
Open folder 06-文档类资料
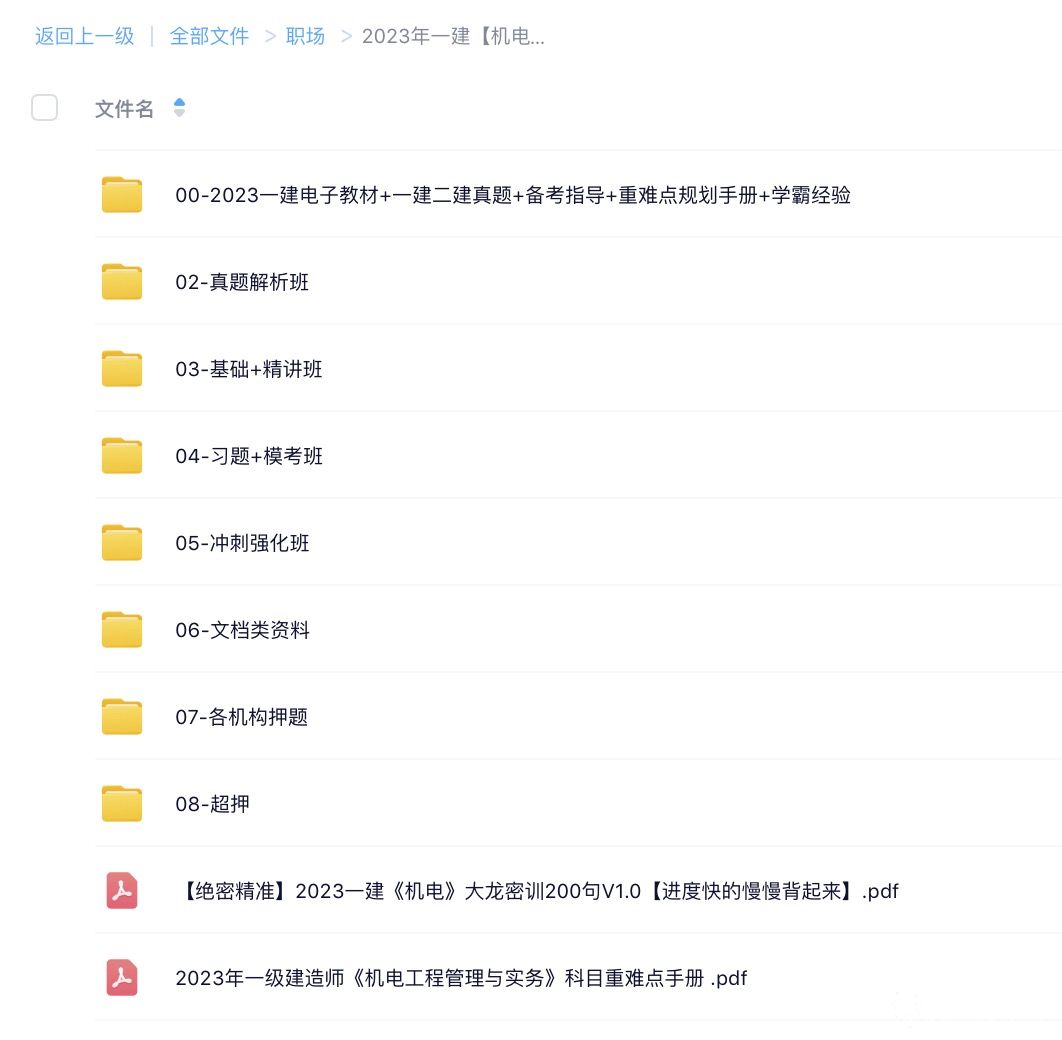click(242, 630)
